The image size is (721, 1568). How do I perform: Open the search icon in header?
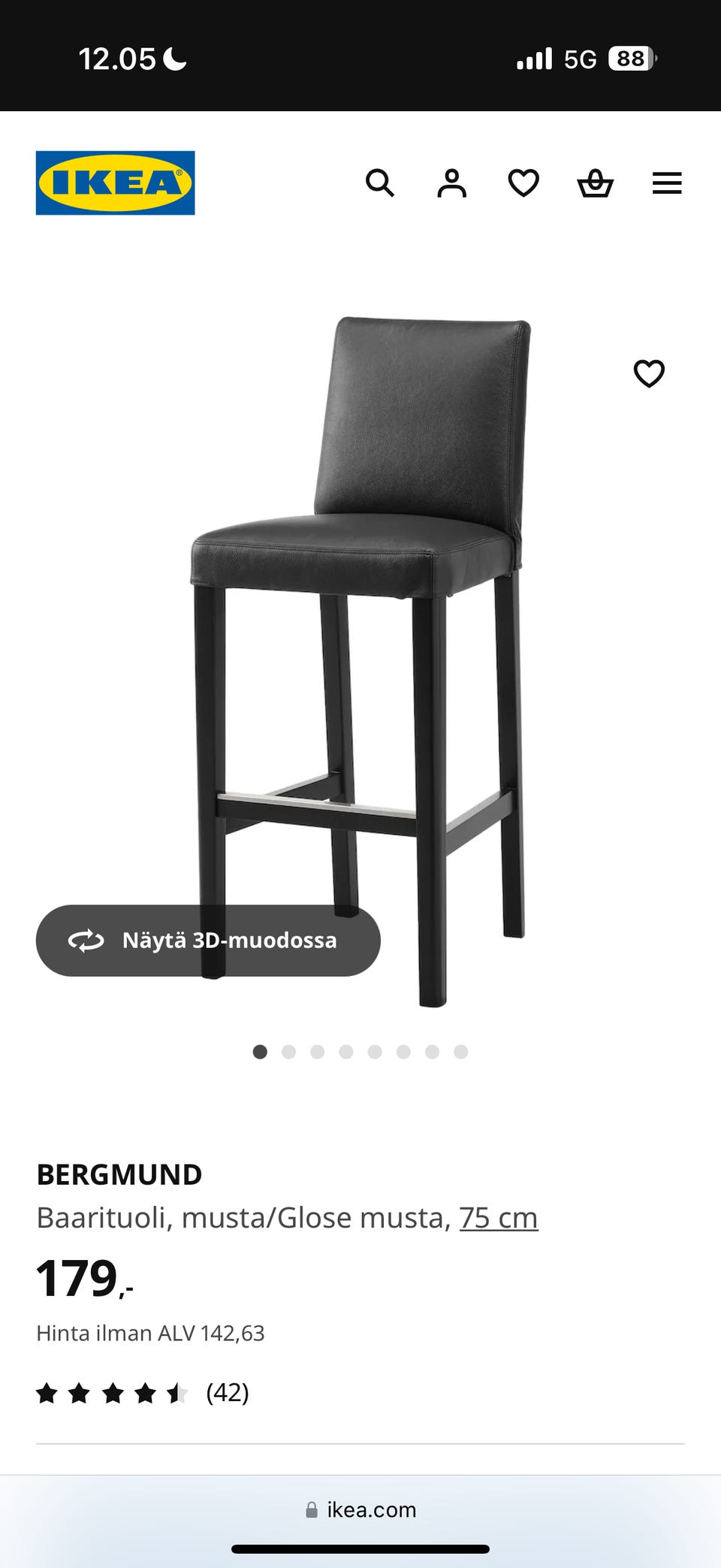379,183
